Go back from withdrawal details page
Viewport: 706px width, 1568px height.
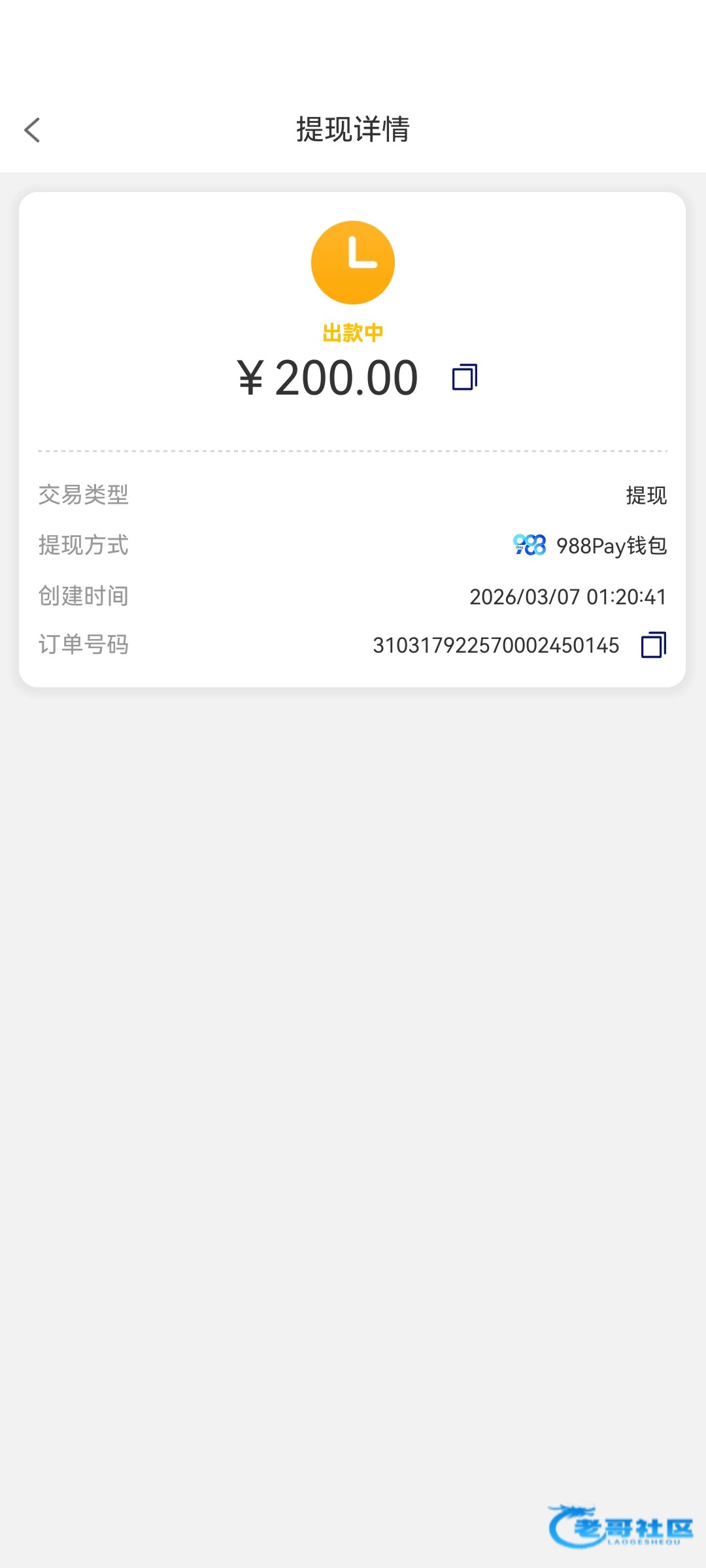[33, 130]
